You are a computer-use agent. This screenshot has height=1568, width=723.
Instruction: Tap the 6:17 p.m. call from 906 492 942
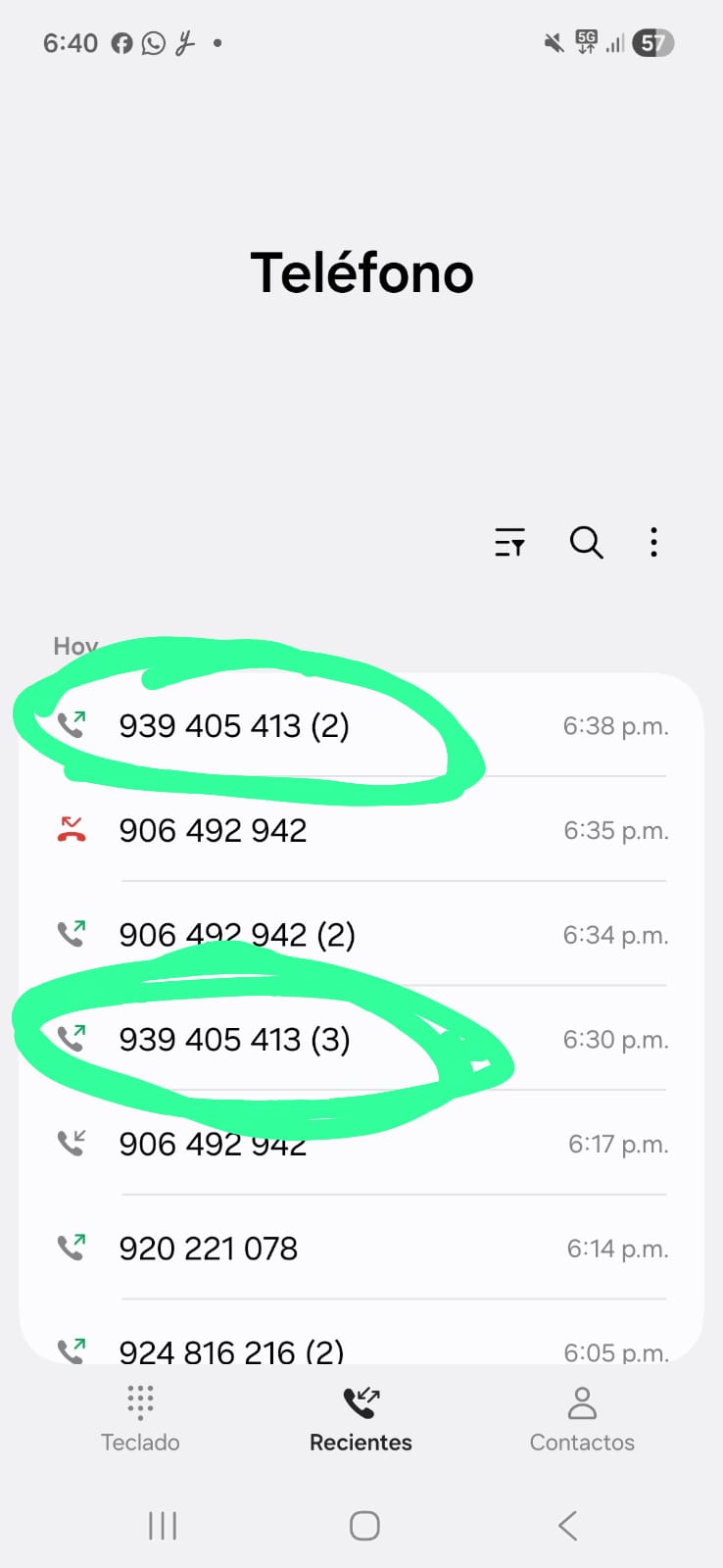click(x=214, y=1145)
